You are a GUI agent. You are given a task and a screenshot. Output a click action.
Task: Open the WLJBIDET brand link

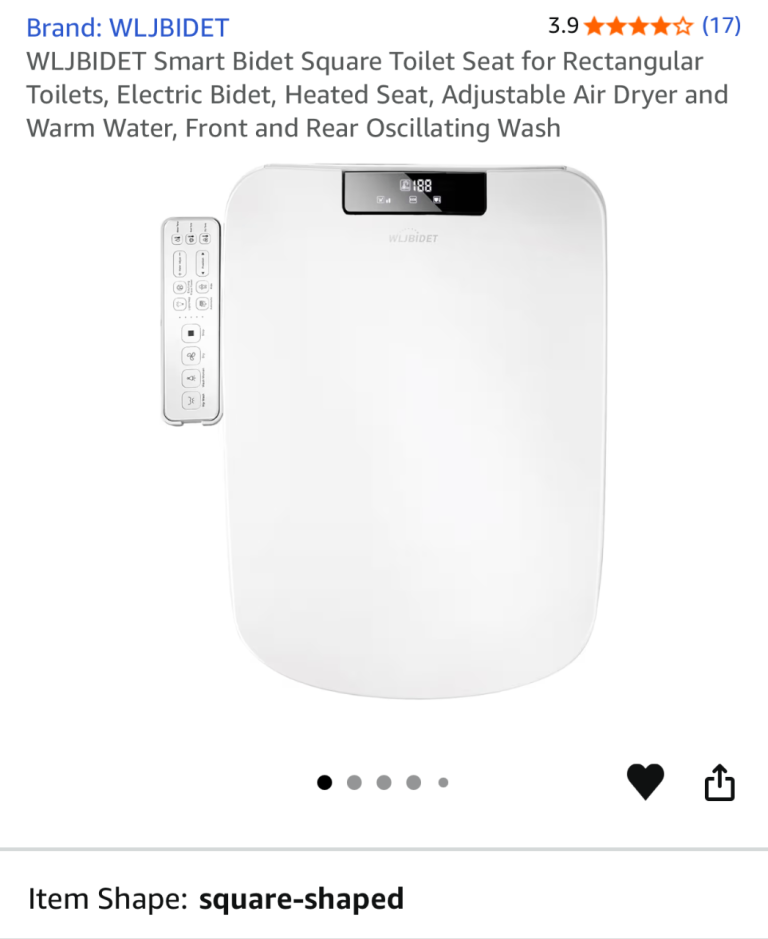(x=127, y=27)
